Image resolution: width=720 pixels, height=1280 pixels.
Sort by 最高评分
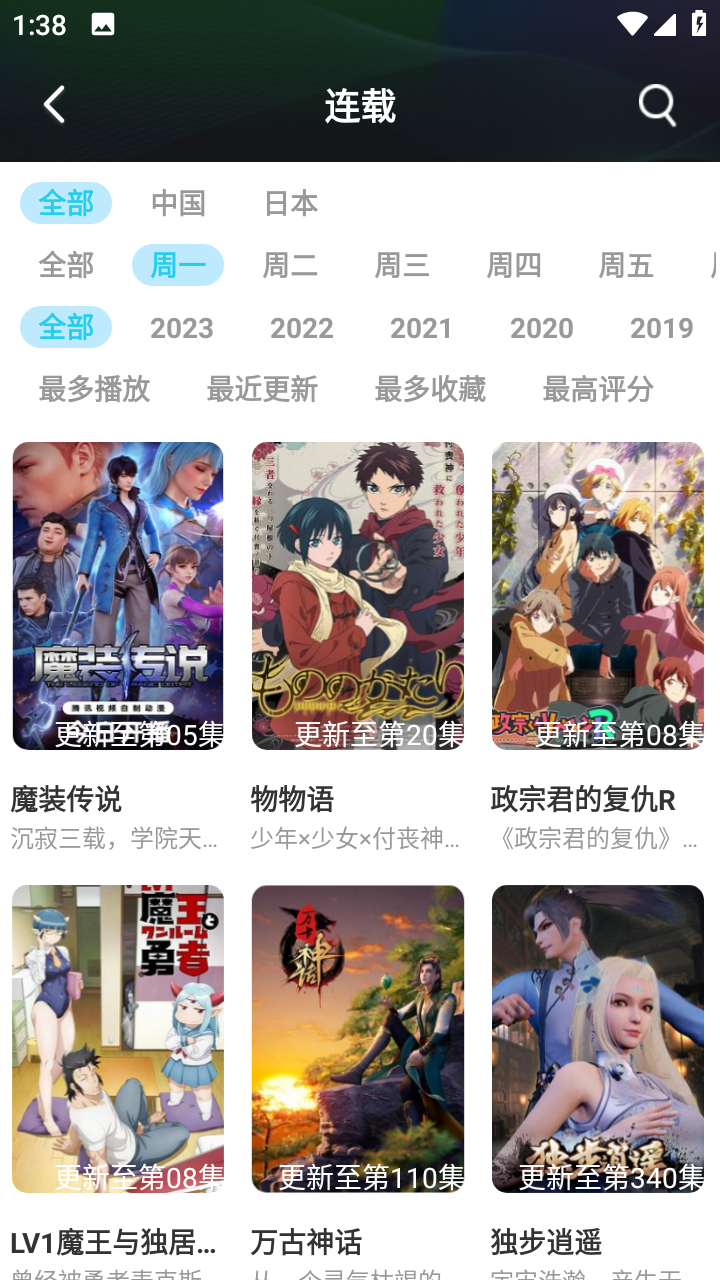click(598, 389)
